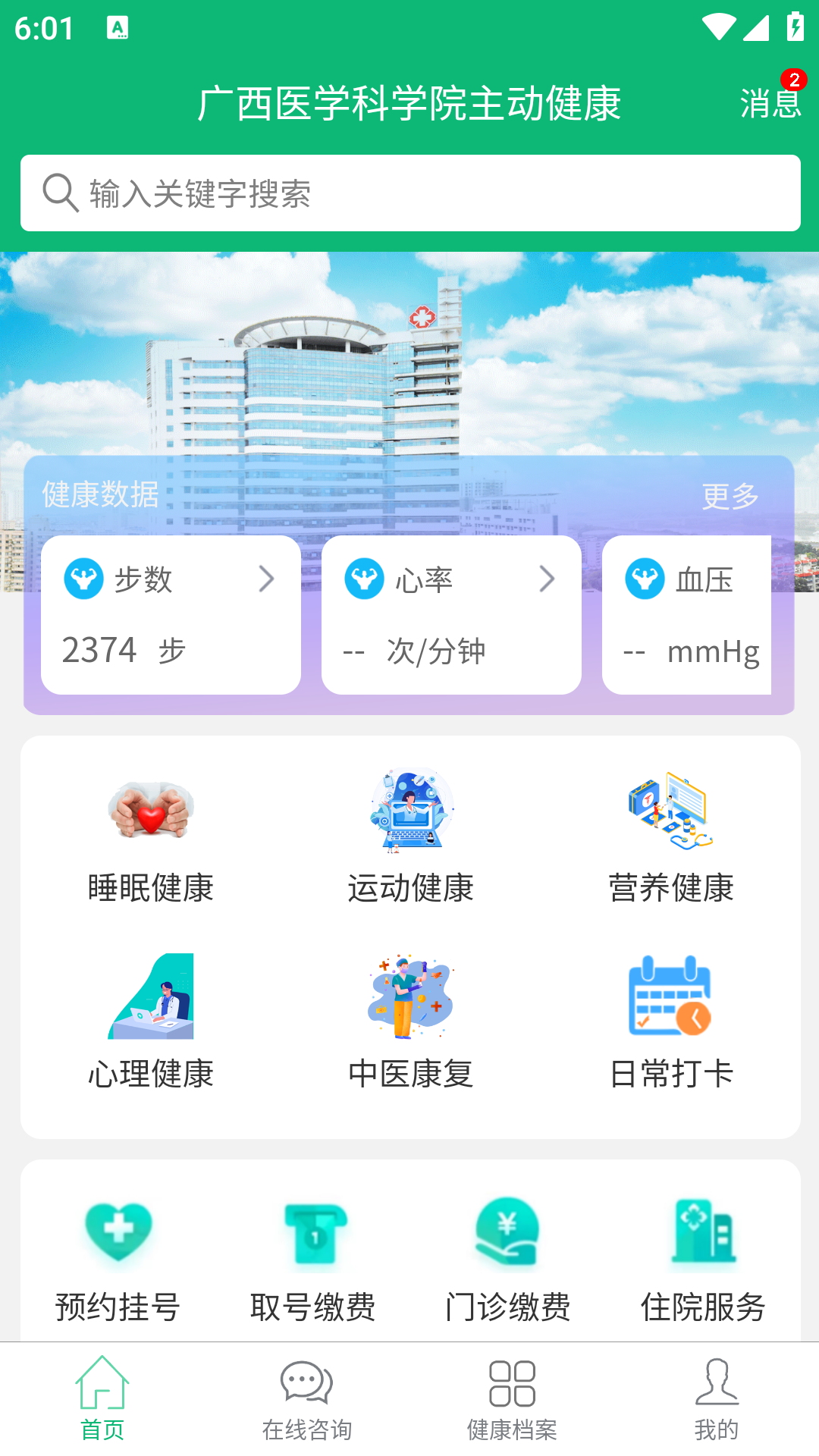
Task: Switch to the 健康档案 tab
Action: click(512, 1399)
